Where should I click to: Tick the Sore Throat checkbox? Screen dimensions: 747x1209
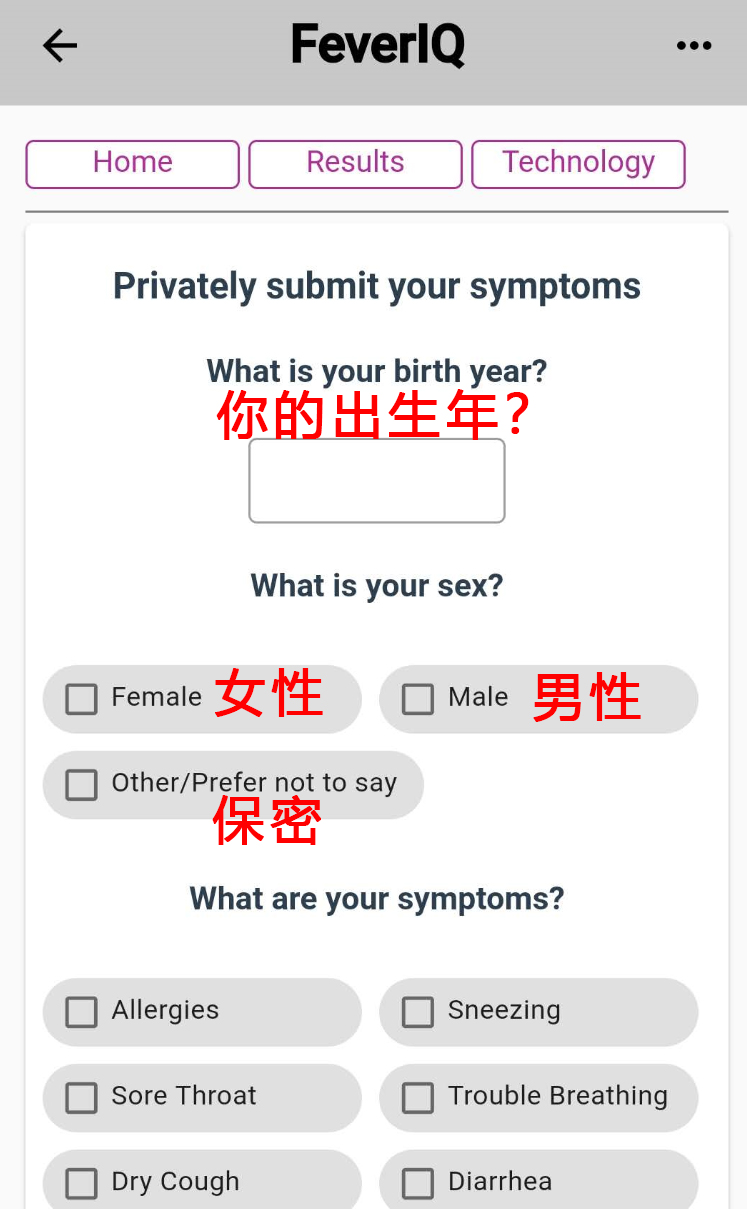tap(81, 1097)
